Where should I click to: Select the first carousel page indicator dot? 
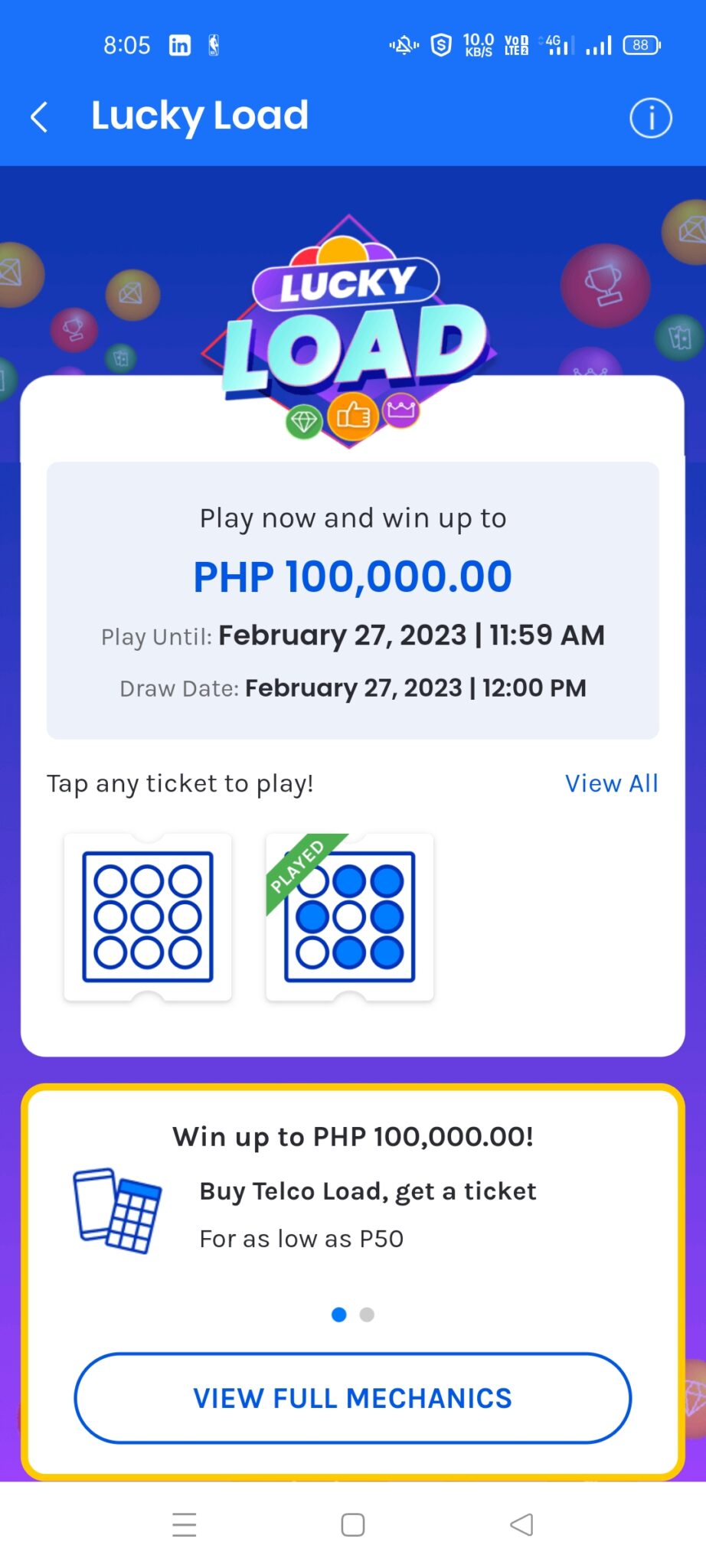[x=339, y=1315]
